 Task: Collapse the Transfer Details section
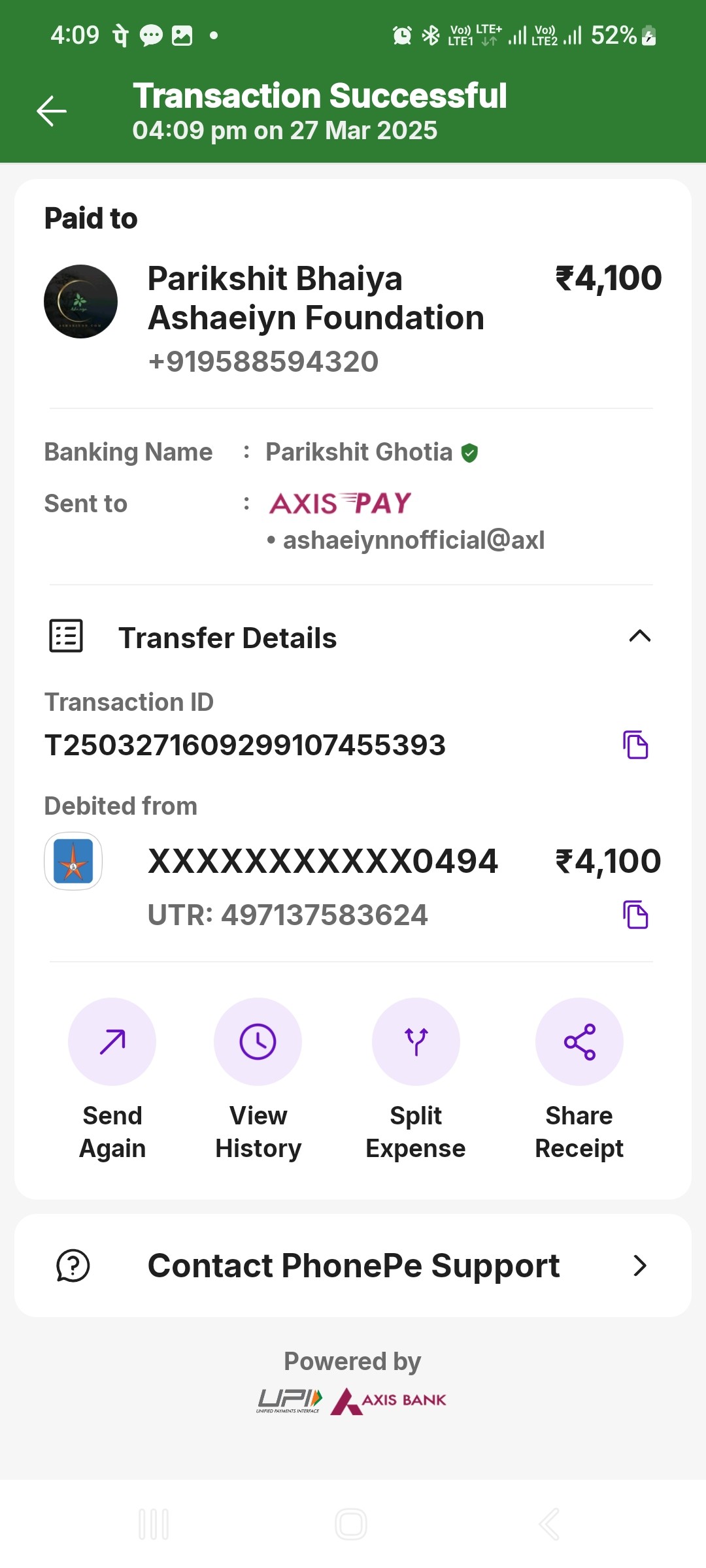[x=639, y=636]
